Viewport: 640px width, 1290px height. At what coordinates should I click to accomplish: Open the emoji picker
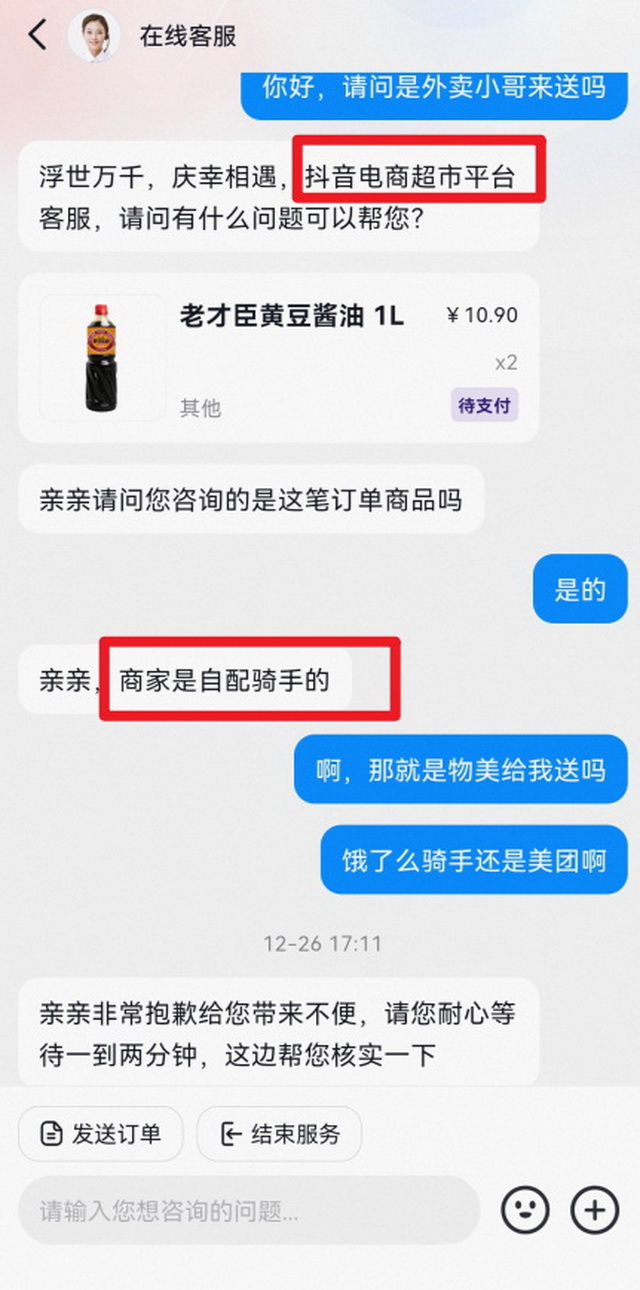point(525,1210)
